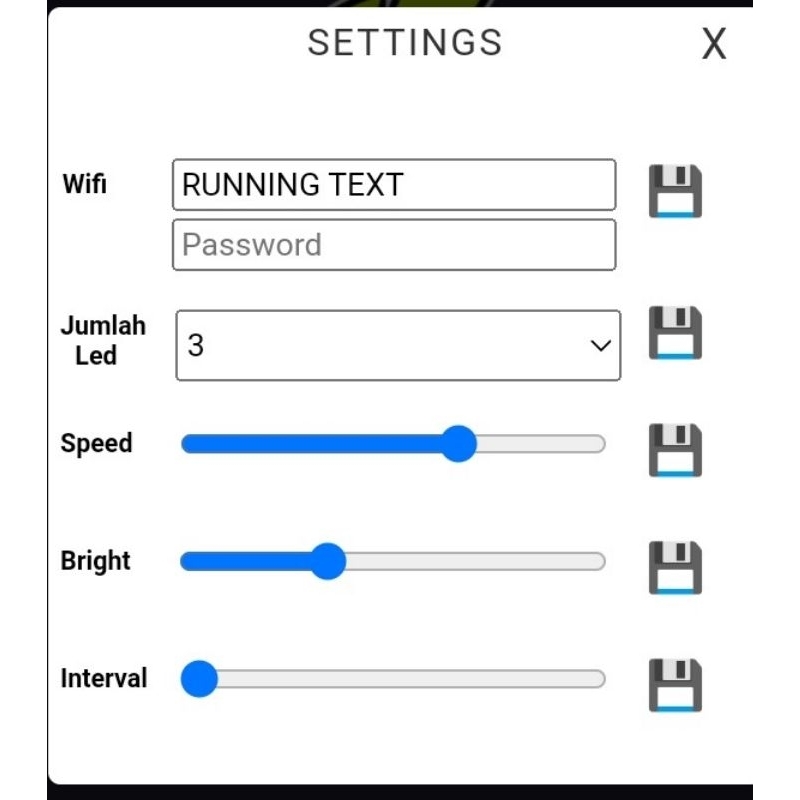
Task: Expand the Jumlah Led dropdown
Action: [x=398, y=345]
